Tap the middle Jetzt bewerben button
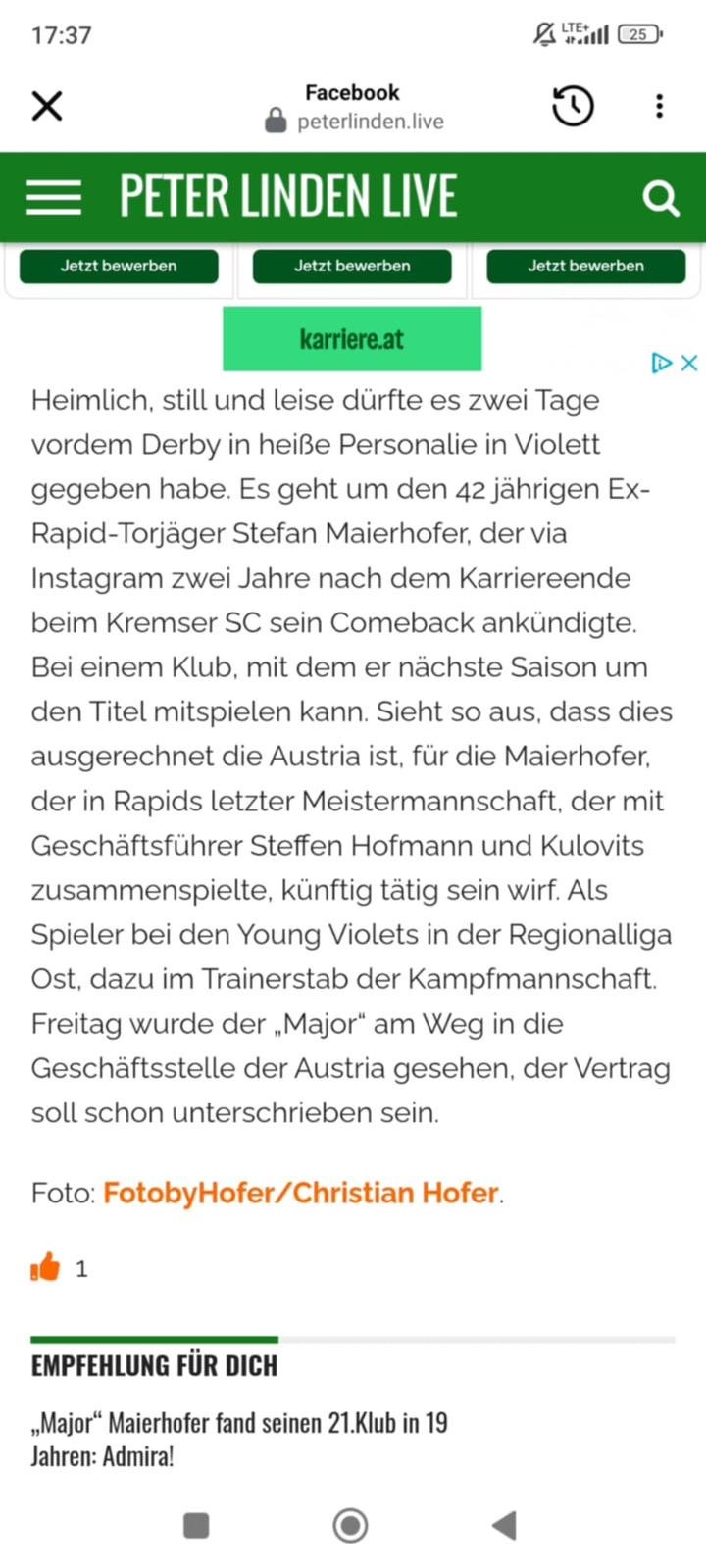Viewport: 706px width, 1568px height. tap(352, 266)
